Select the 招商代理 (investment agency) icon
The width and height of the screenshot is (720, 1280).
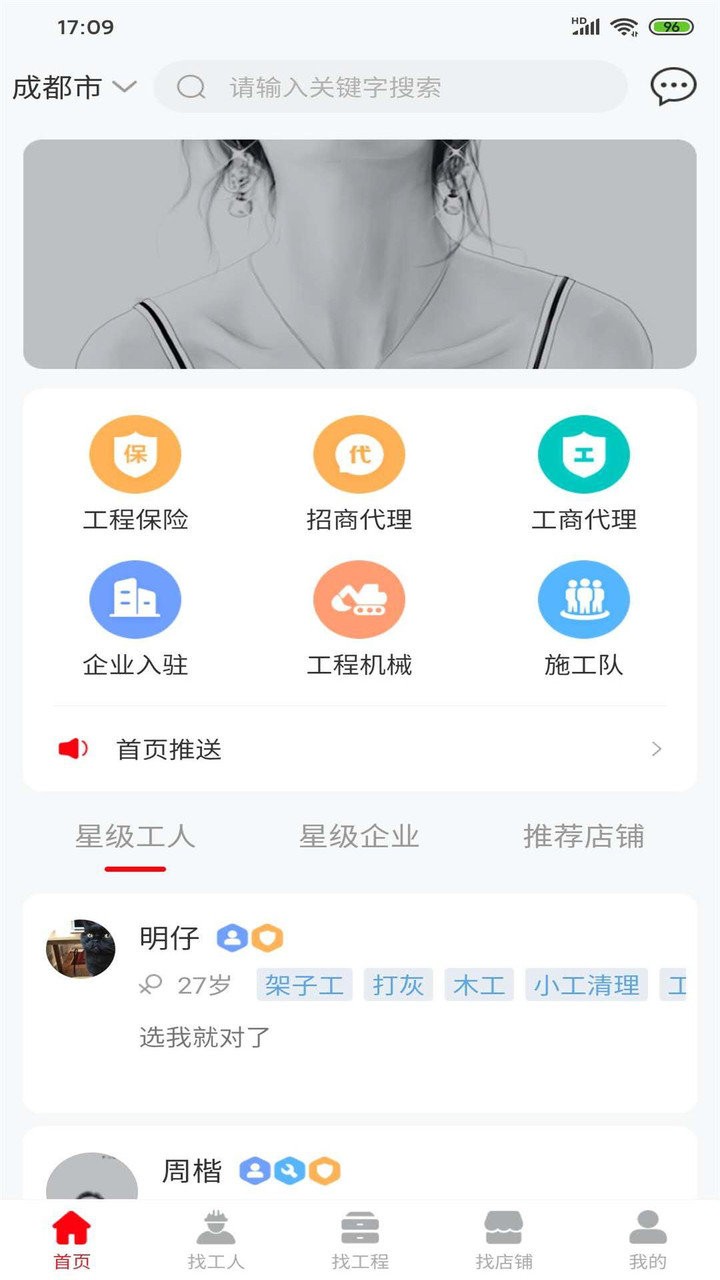tap(360, 455)
